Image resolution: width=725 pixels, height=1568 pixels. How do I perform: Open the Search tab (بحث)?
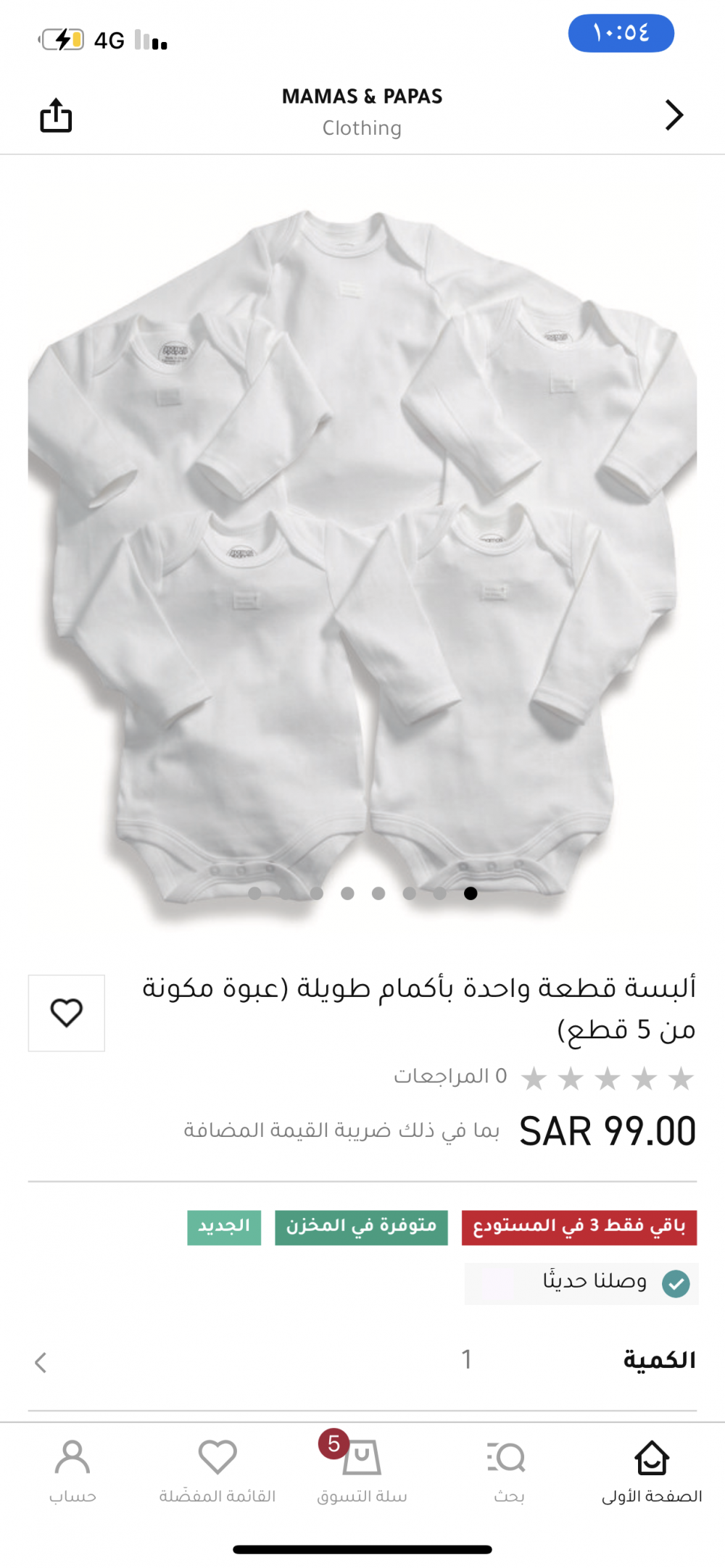point(507,1472)
